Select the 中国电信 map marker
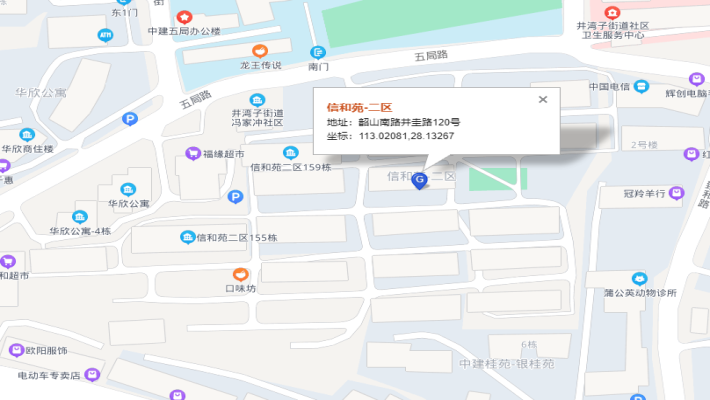This screenshot has width=710, height=400. click(642, 86)
